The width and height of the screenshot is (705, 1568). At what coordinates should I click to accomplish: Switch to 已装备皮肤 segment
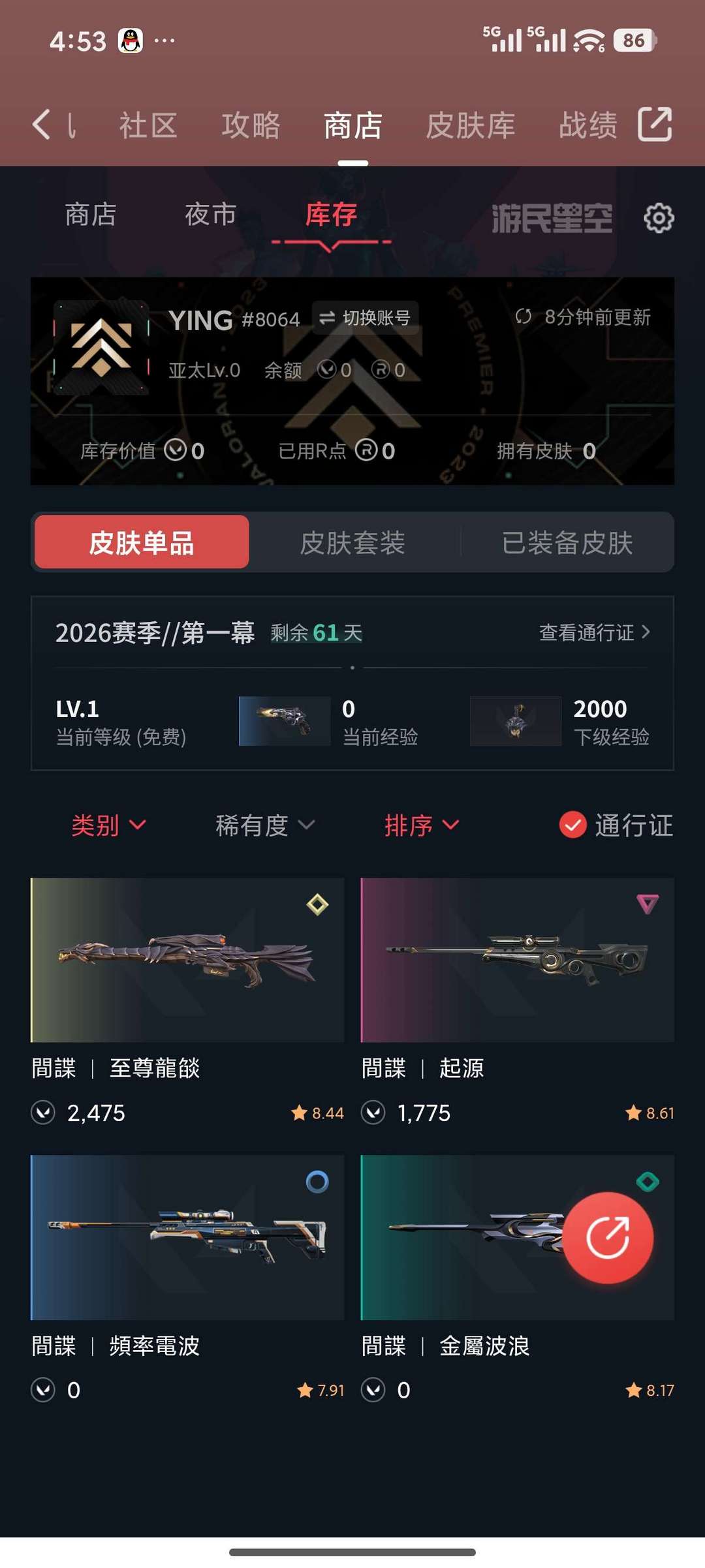click(567, 543)
